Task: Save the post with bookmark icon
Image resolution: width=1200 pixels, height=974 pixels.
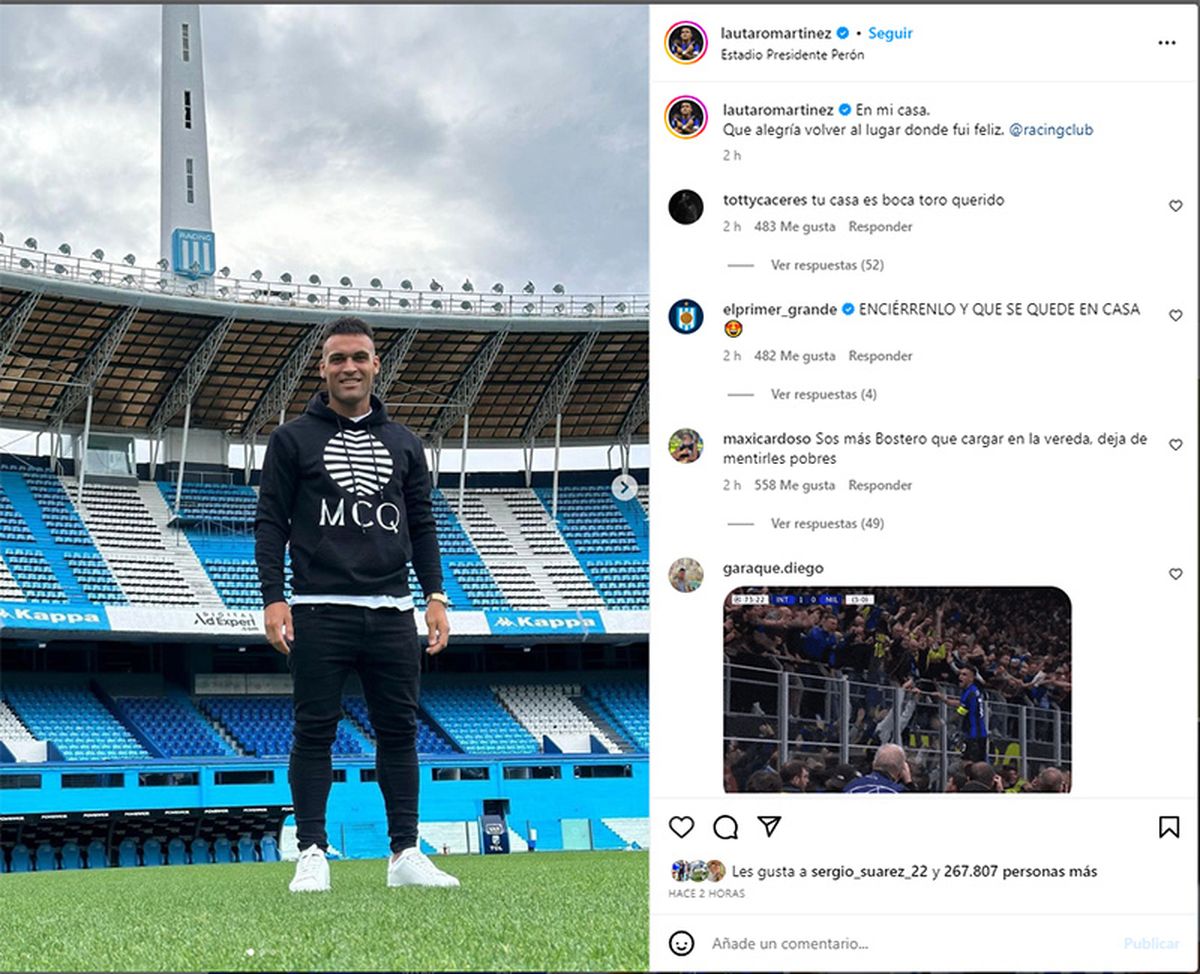Action: click(x=1168, y=827)
